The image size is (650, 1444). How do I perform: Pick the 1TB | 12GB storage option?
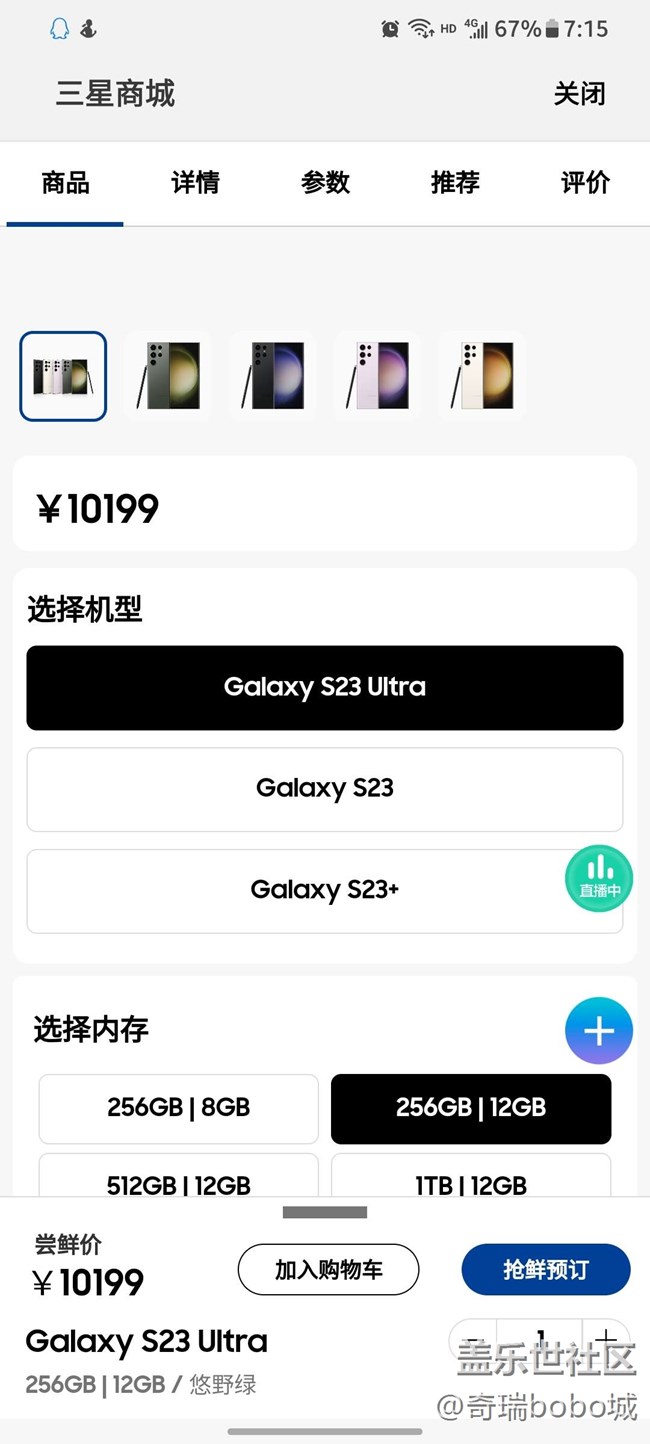pyautogui.click(x=471, y=1182)
